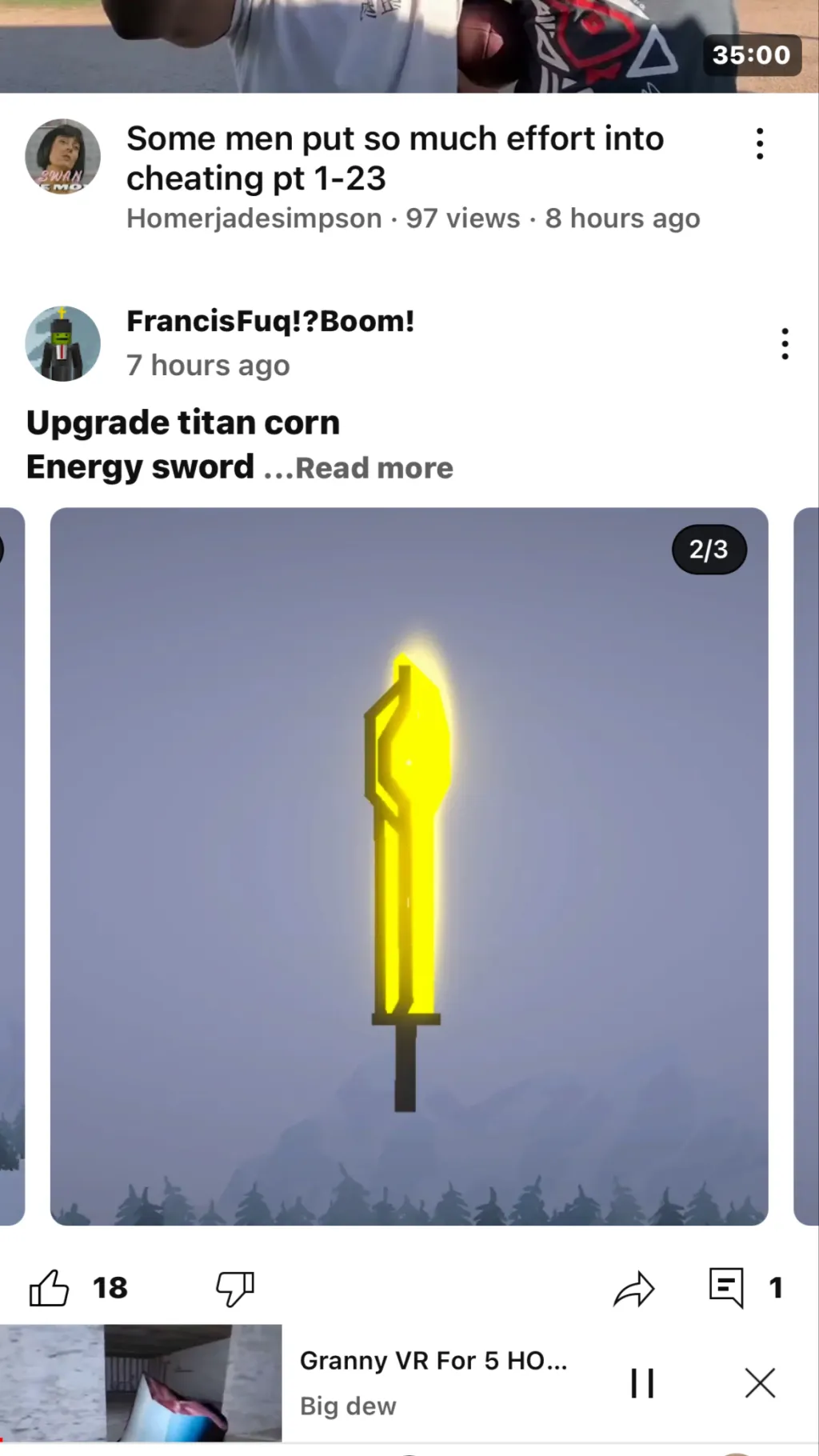Open overflow menu for FrancisFuq!?Boom! post
The height and width of the screenshot is (1456, 819).
[785, 344]
